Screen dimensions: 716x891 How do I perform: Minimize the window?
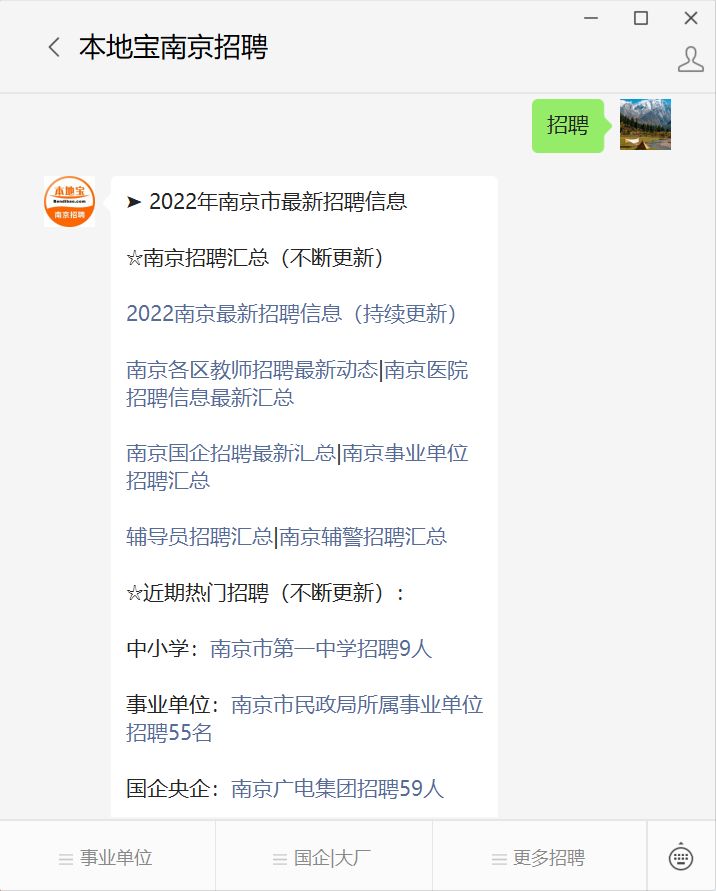tap(591, 18)
